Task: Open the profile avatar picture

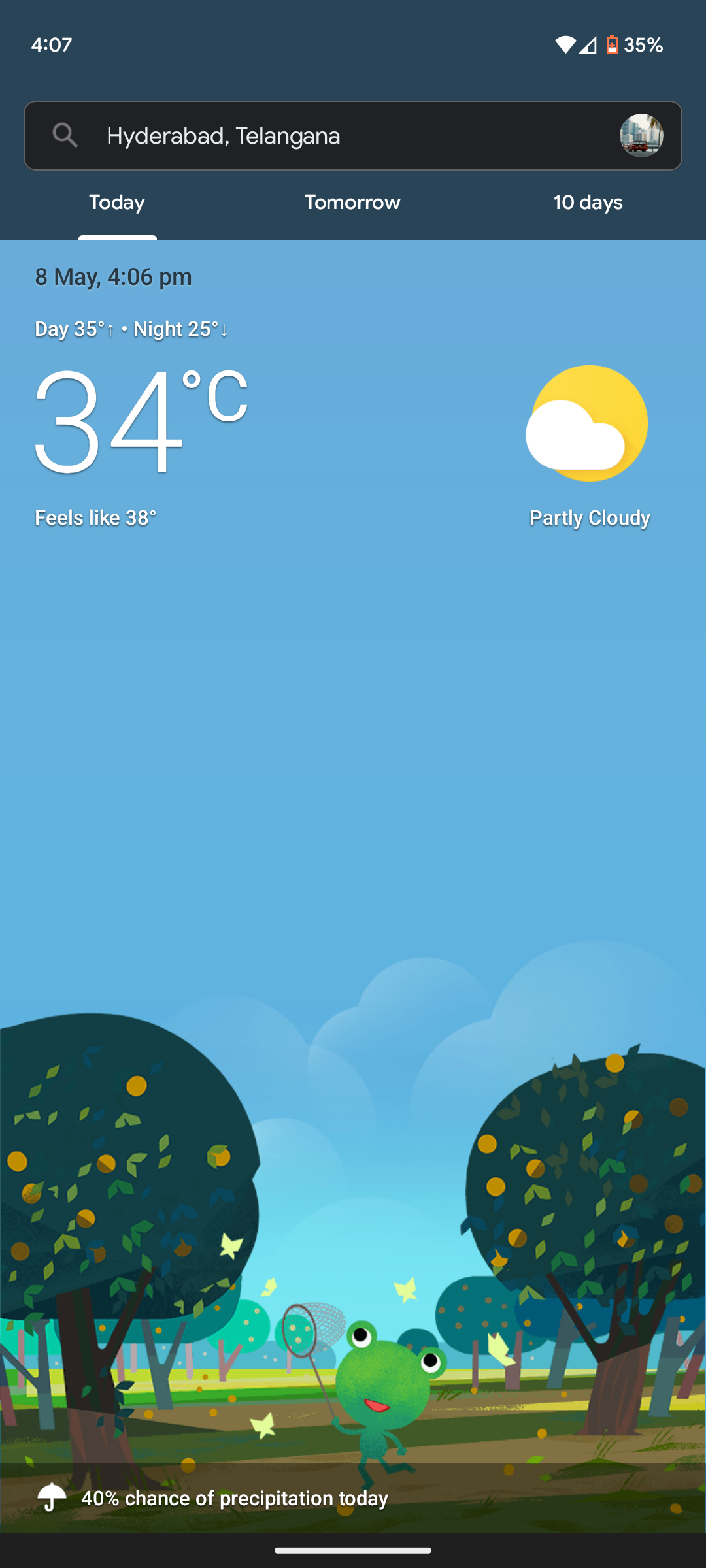Action: pos(643,136)
